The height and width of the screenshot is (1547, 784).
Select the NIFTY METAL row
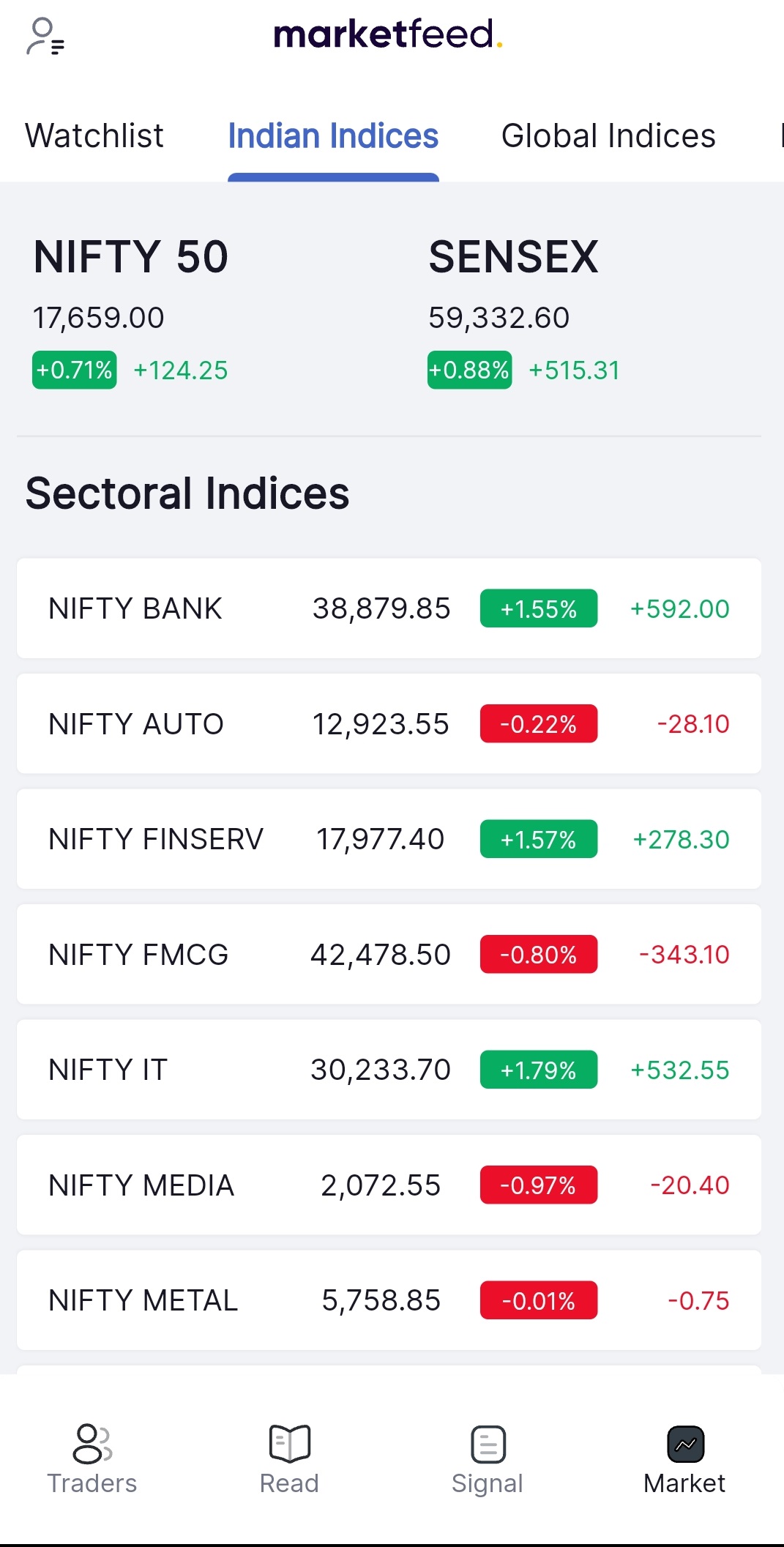click(389, 1300)
